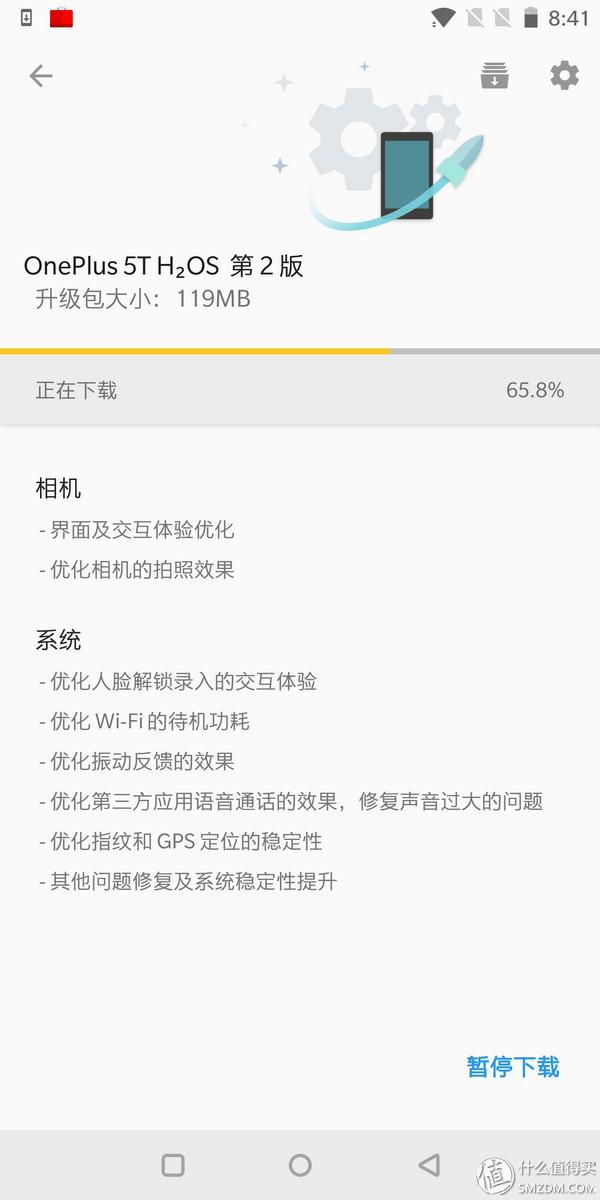Viewport: 600px width, 1200px height.
Task: Open the local upgrade download icon
Action: 495,76
